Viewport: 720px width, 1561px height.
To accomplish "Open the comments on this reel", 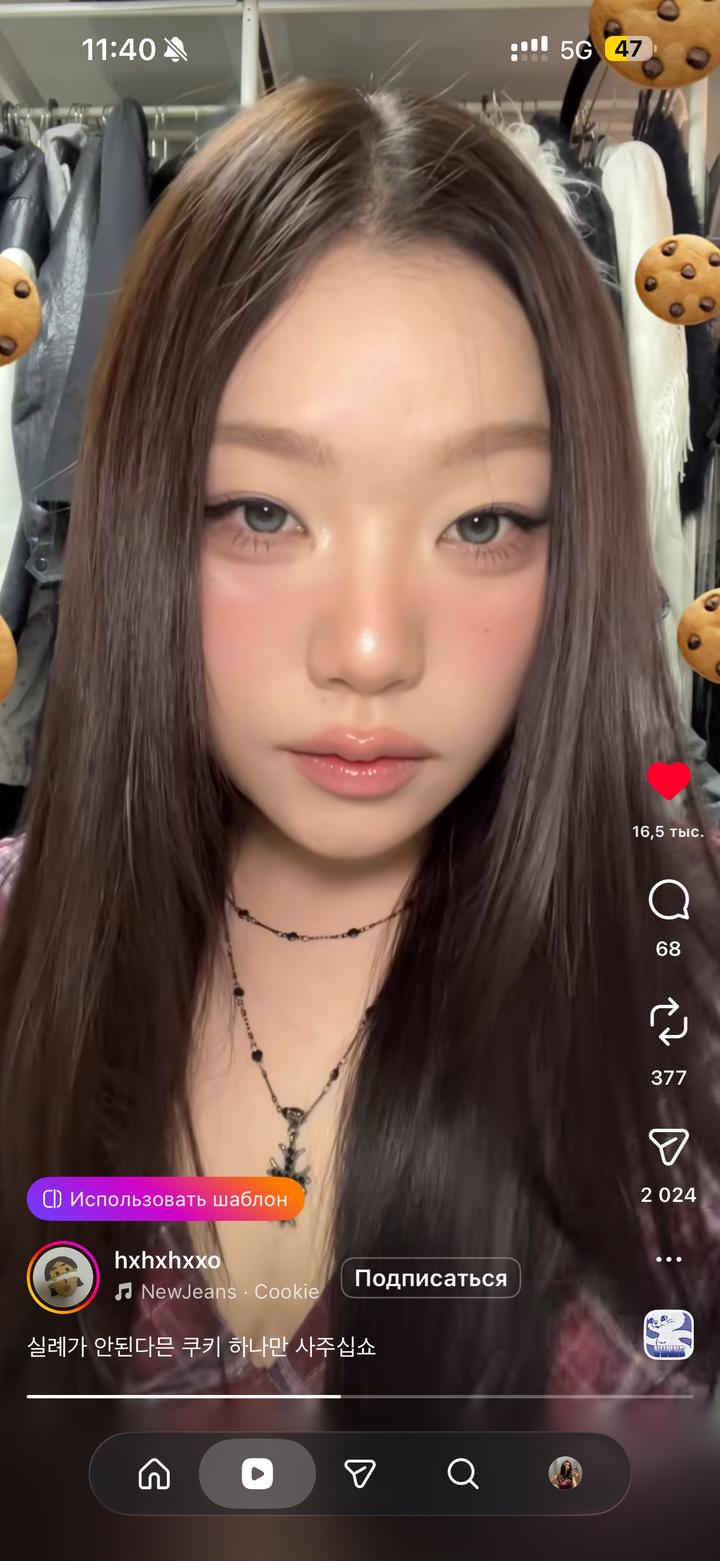I will (x=668, y=900).
